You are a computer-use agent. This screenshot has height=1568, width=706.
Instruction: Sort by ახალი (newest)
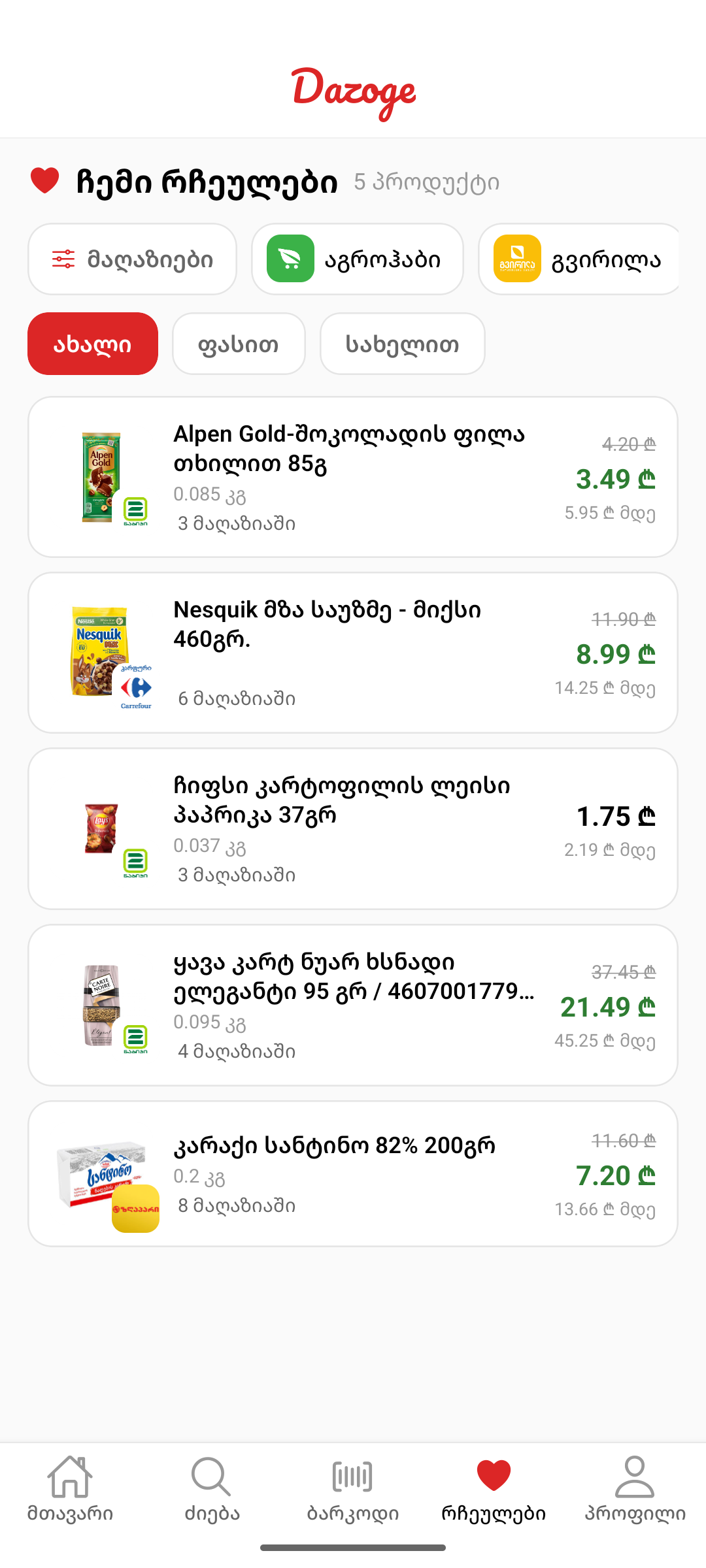93,344
